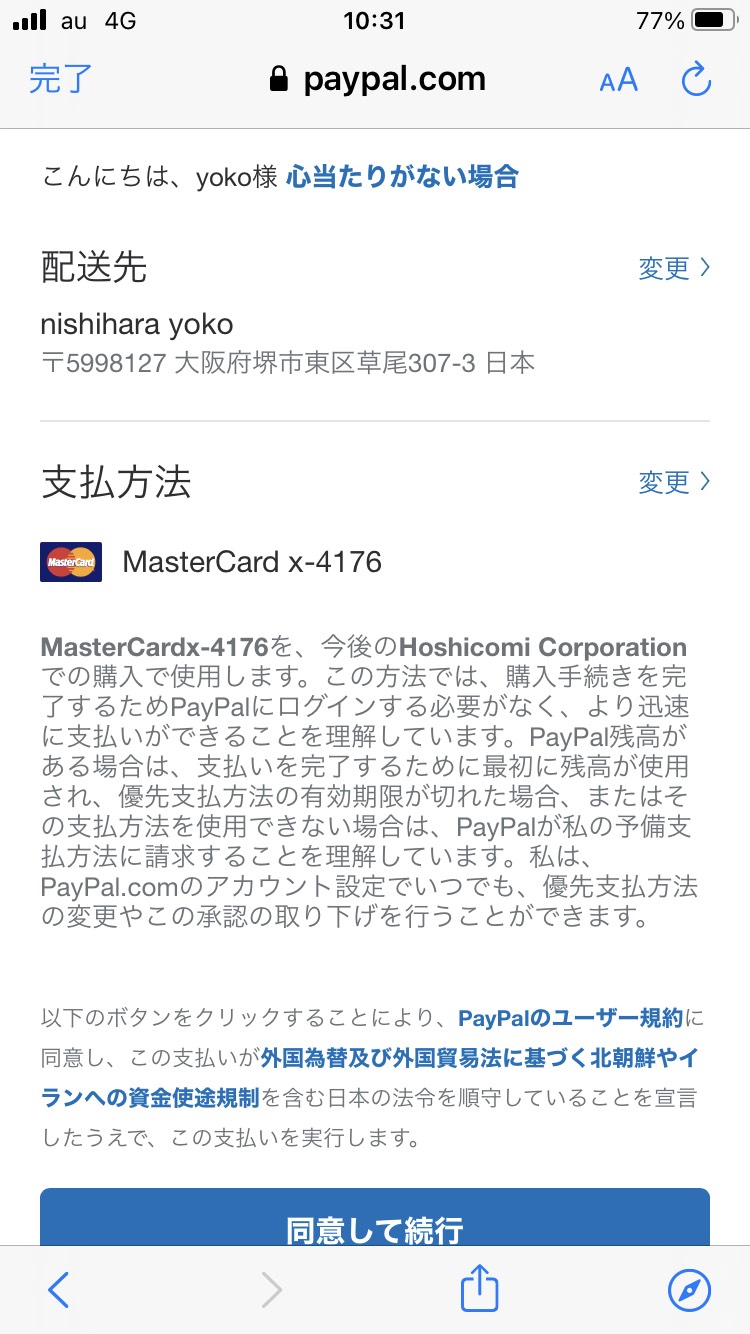Tap the paypal.com address bar

pos(377,80)
